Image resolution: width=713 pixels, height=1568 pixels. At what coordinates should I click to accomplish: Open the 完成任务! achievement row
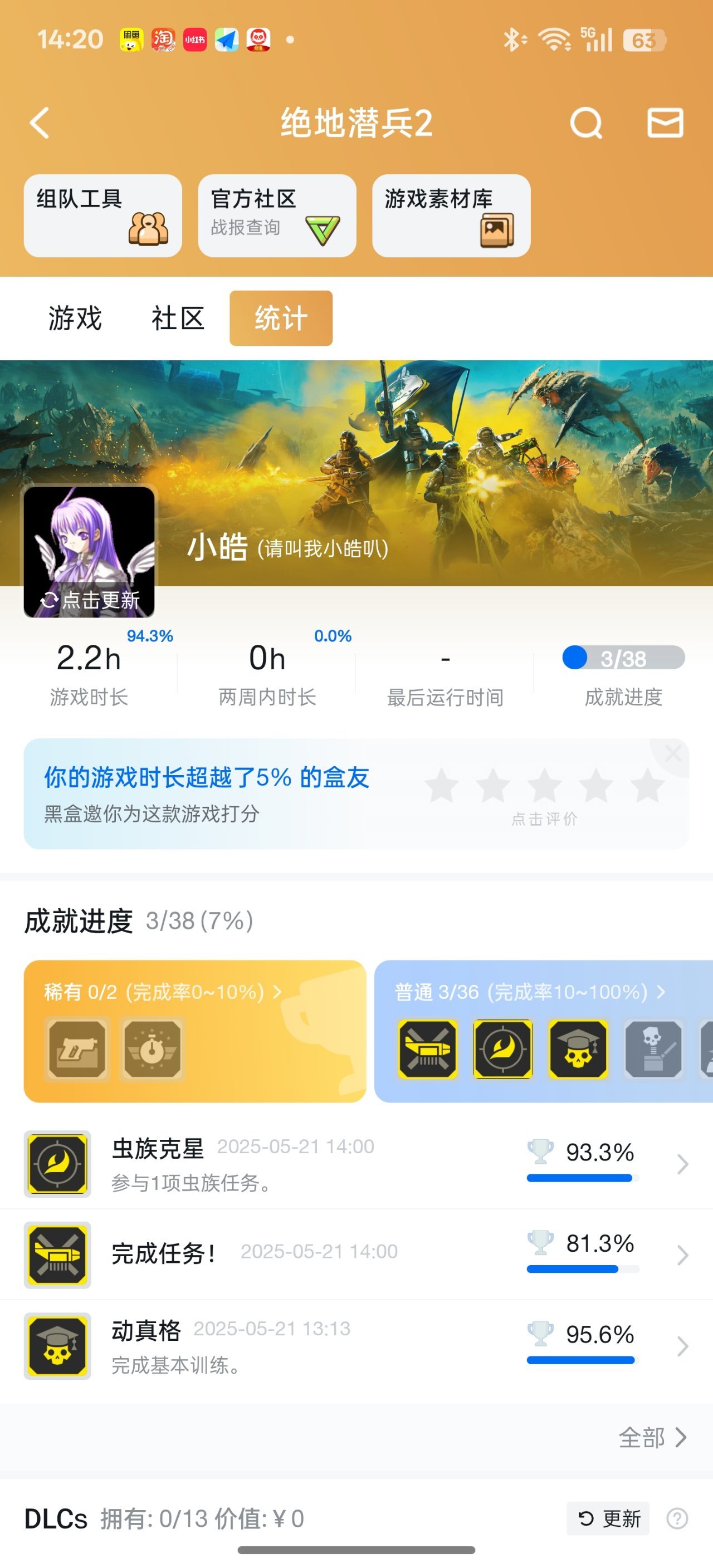(356, 1255)
